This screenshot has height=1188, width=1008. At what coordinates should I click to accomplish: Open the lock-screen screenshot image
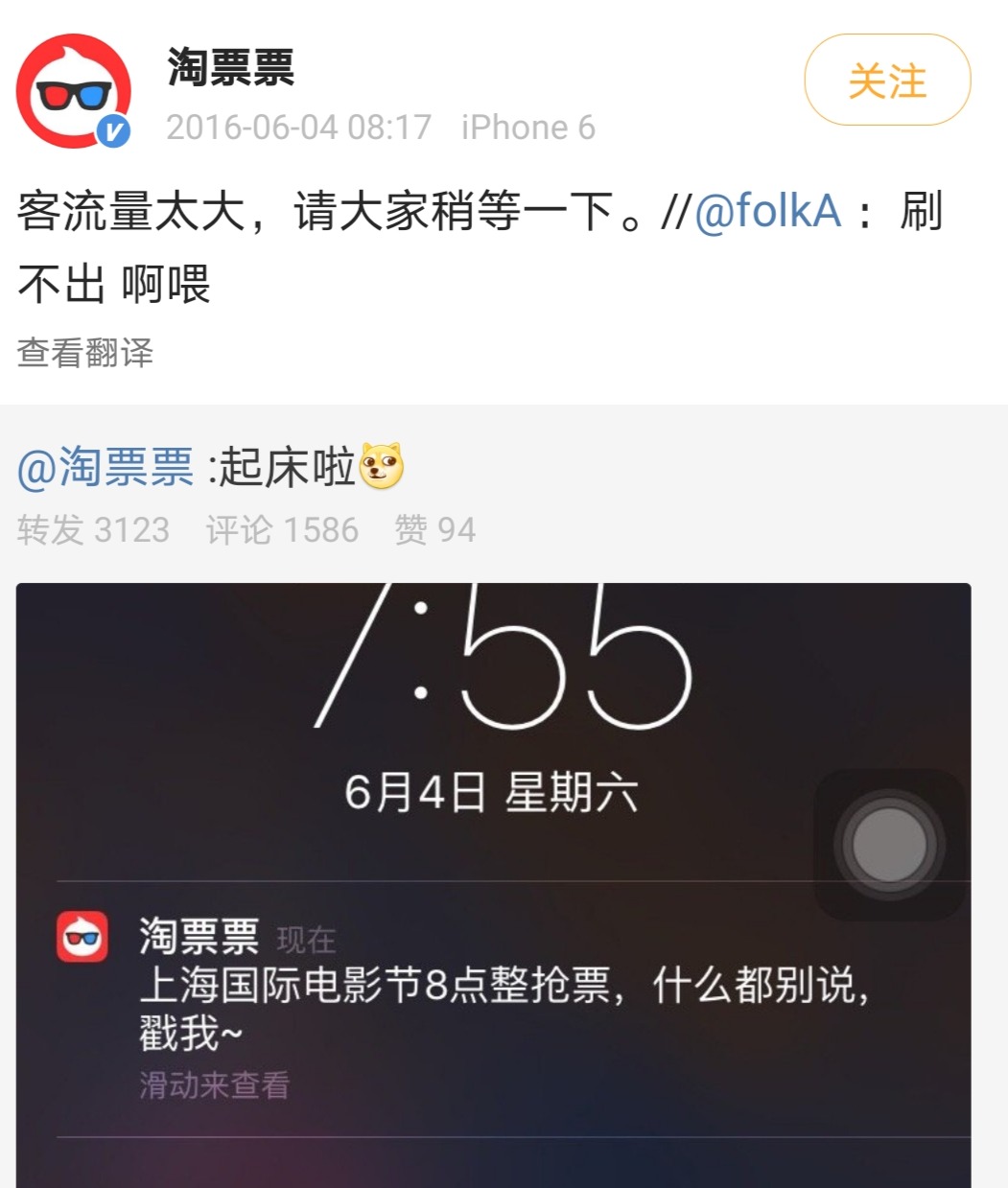pyautogui.click(x=493, y=882)
